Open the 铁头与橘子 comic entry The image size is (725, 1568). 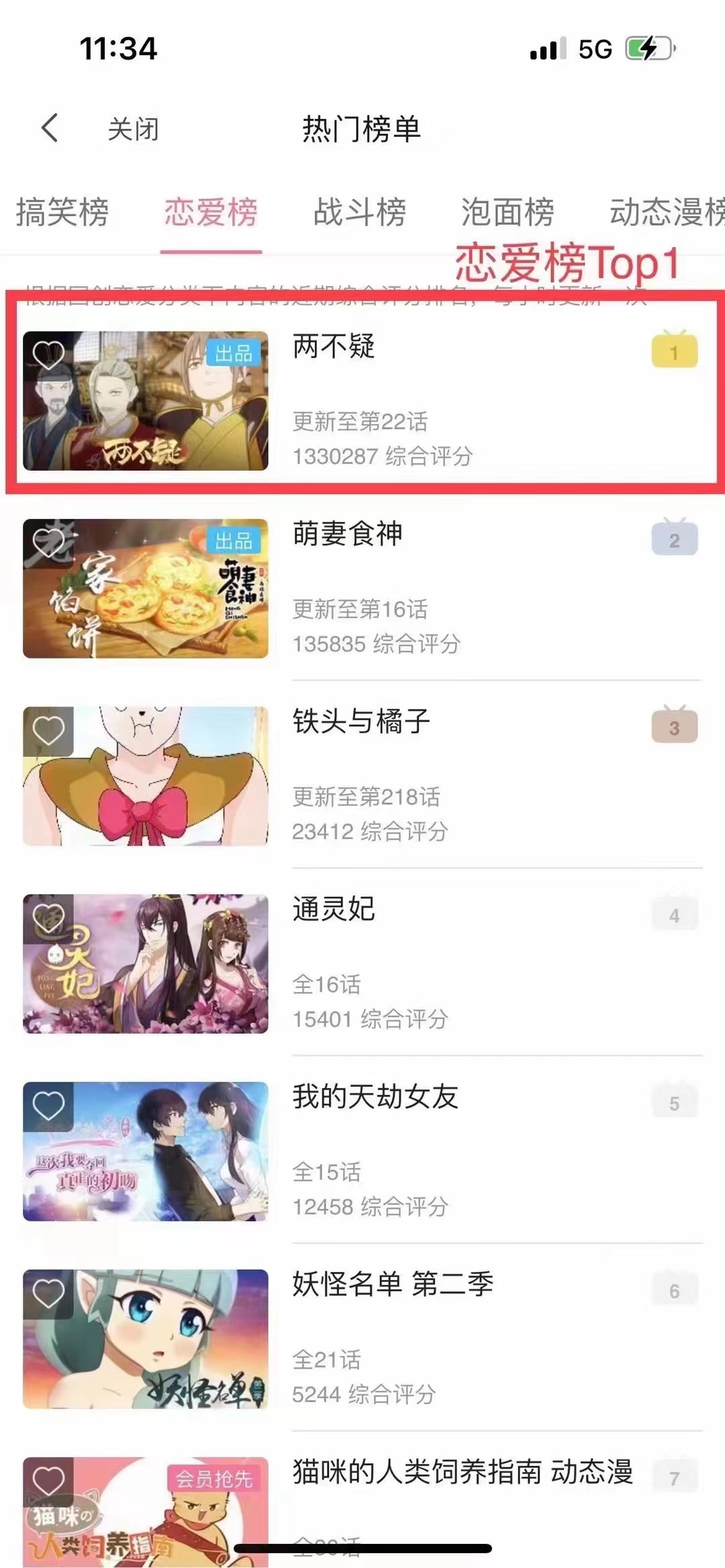[x=360, y=722]
